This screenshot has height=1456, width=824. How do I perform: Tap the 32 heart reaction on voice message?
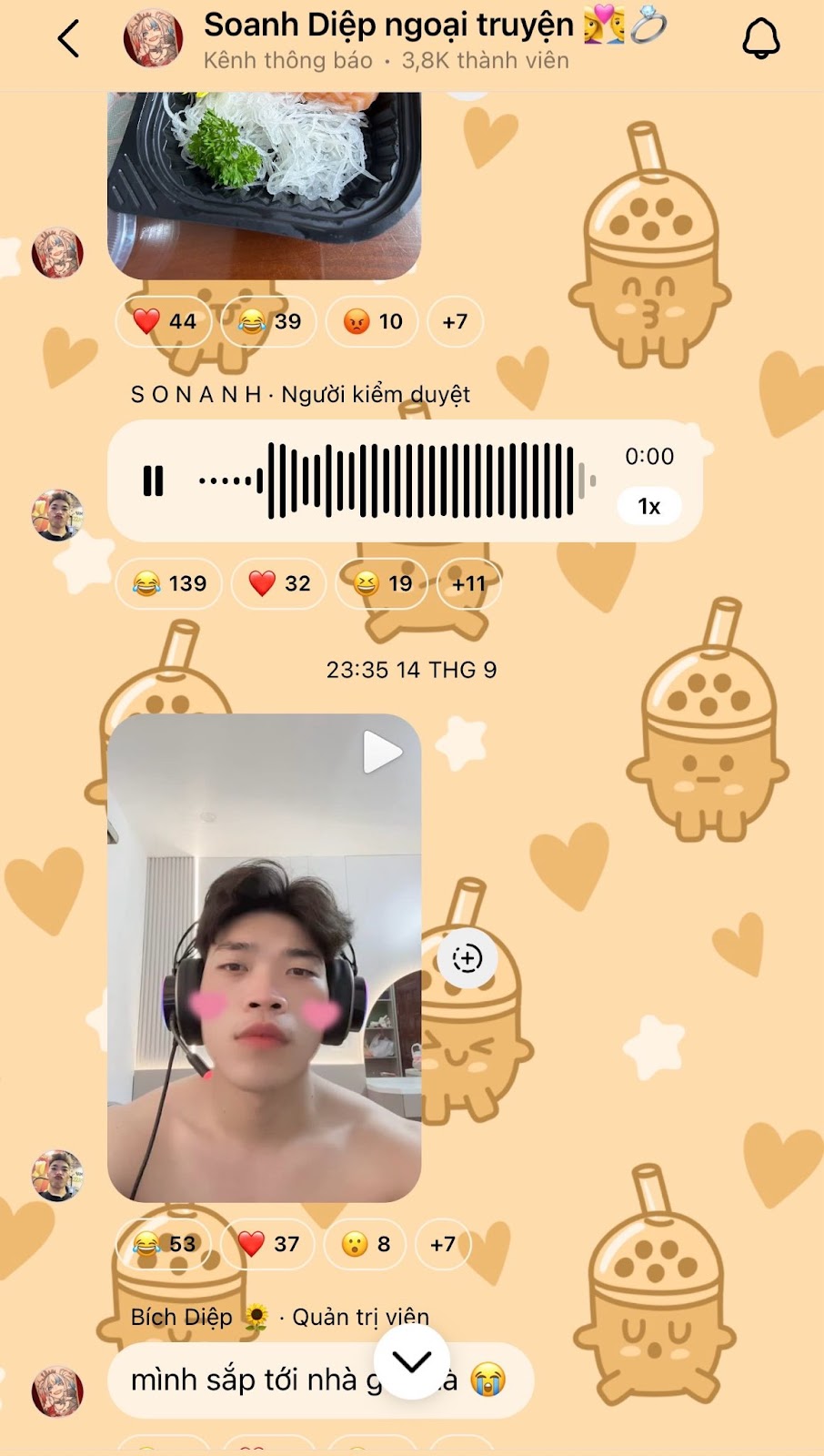(x=279, y=583)
